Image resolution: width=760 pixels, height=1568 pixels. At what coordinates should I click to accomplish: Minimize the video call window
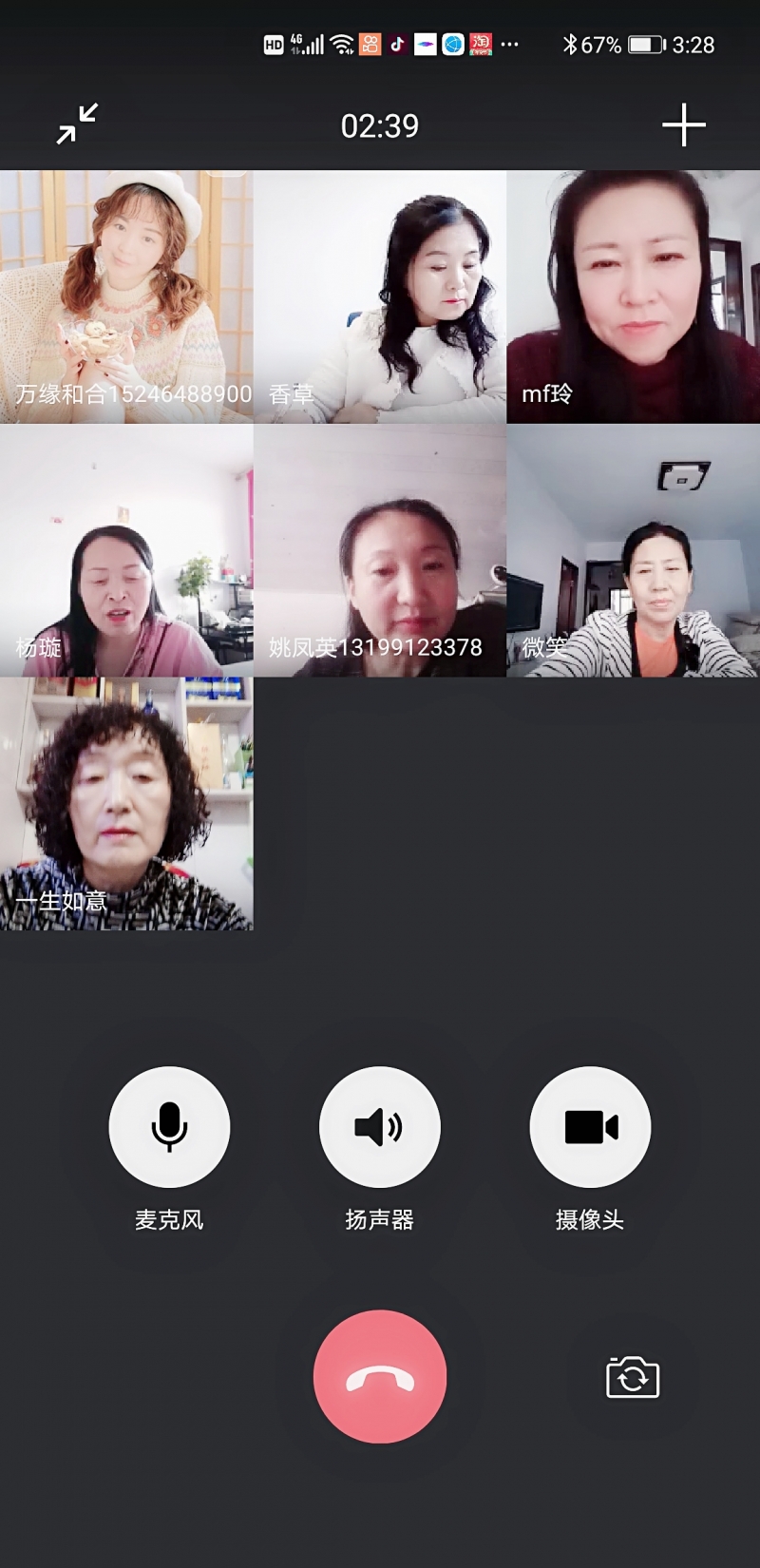tap(77, 124)
